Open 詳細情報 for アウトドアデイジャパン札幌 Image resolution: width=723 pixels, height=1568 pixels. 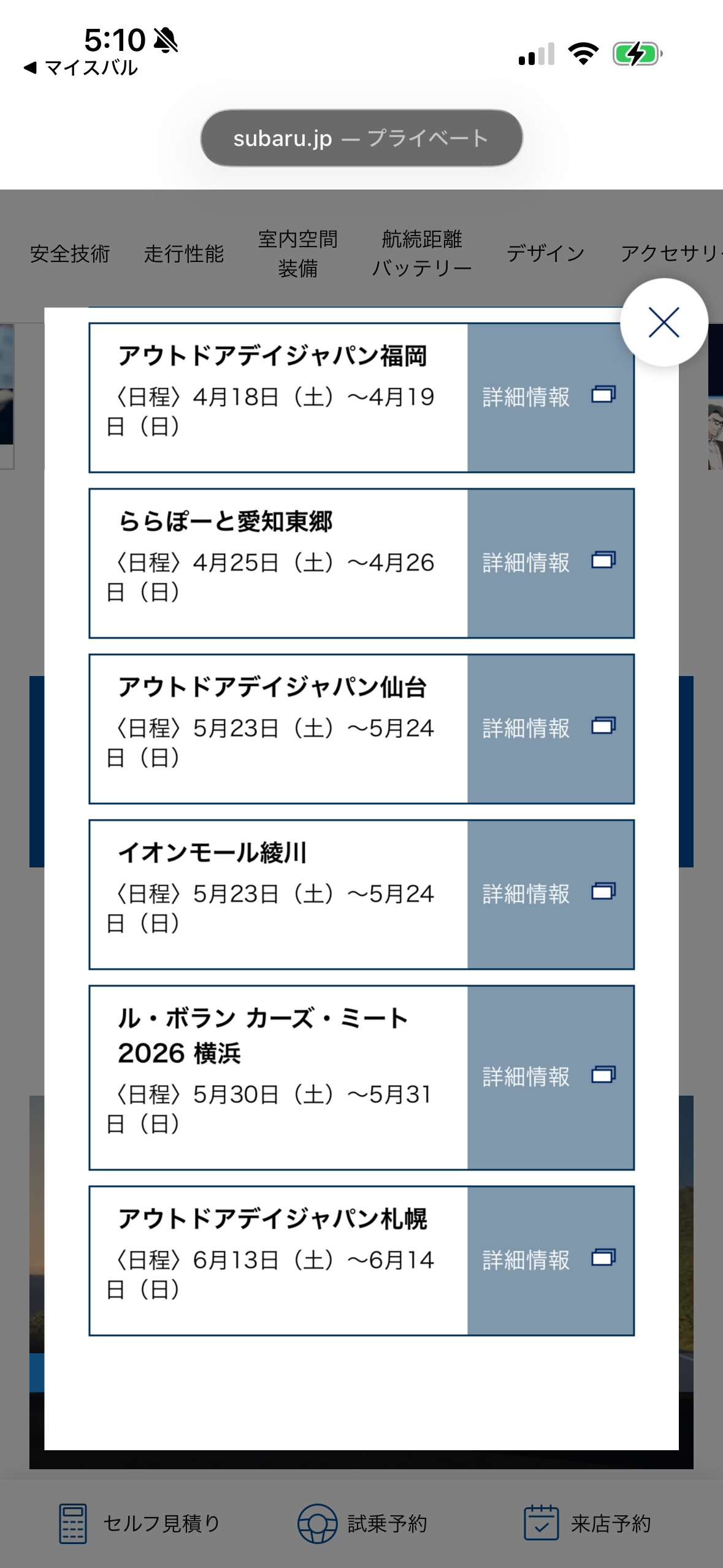[x=549, y=1261]
